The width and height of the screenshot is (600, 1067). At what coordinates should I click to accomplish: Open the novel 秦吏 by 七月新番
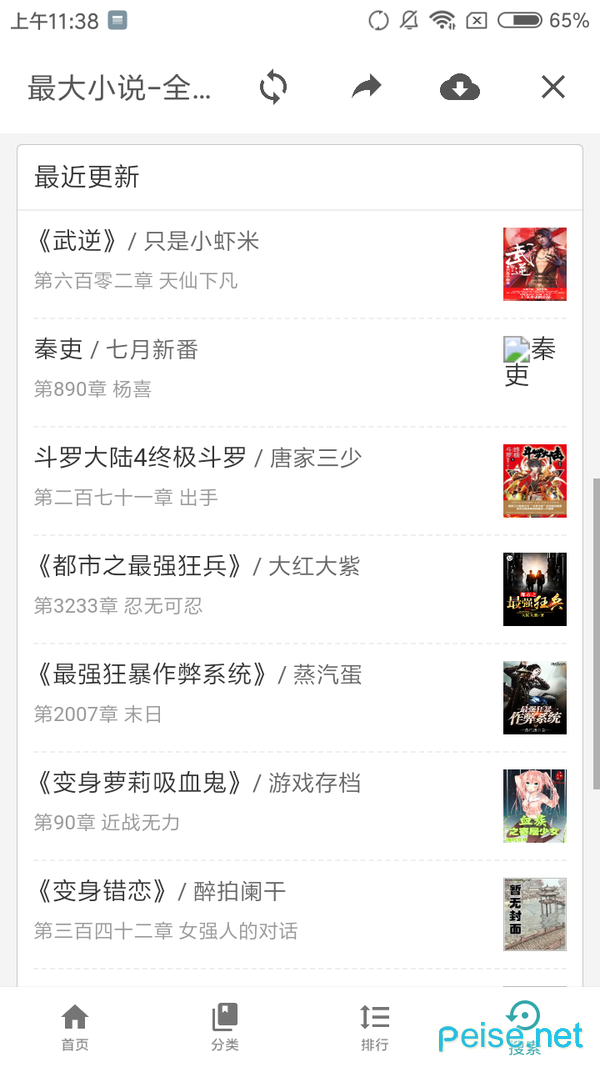116,350
